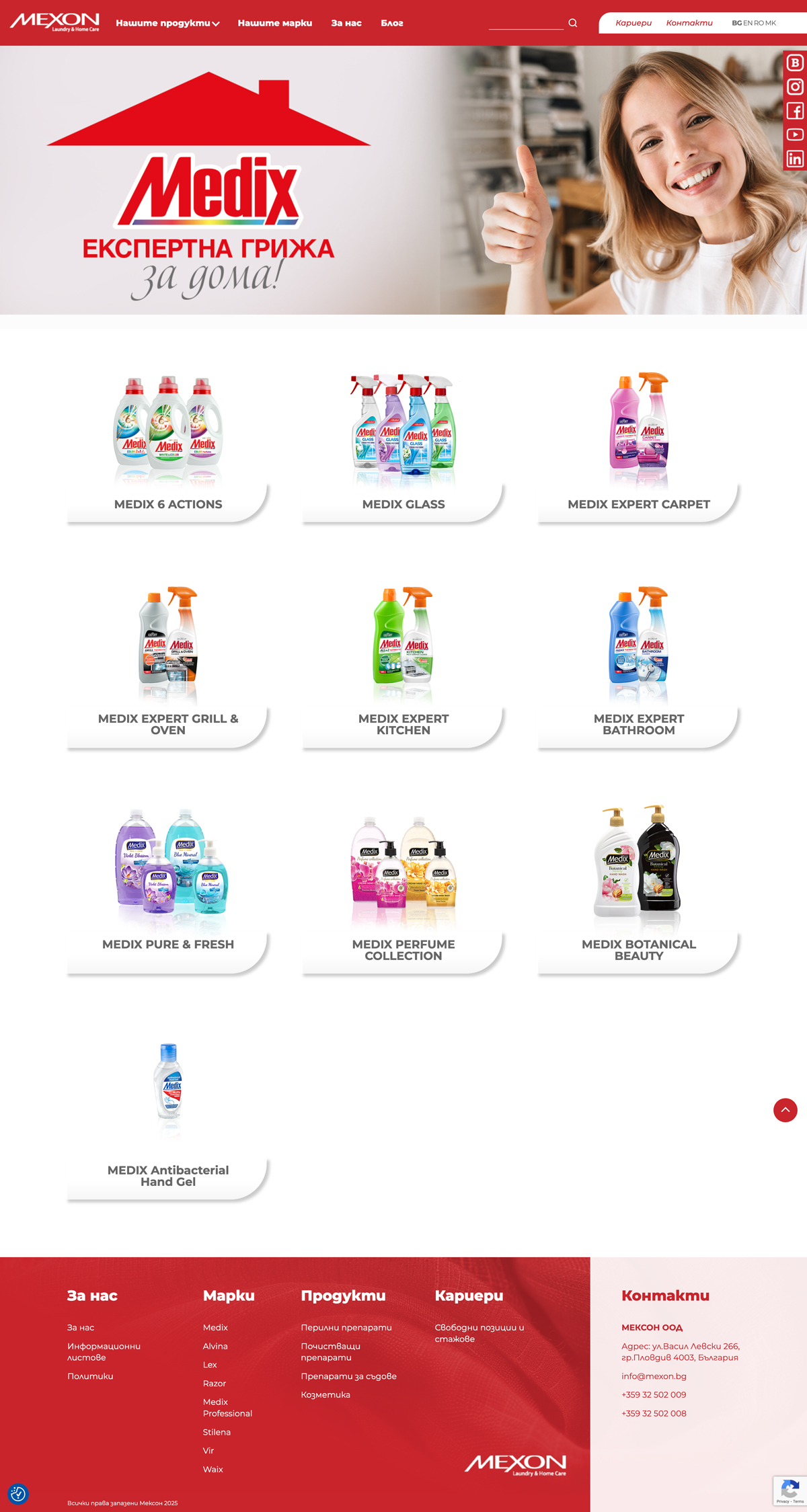Open the YouTube channel icon
This screenshot has height=1512, width=807.
click(x=795, y=134)
